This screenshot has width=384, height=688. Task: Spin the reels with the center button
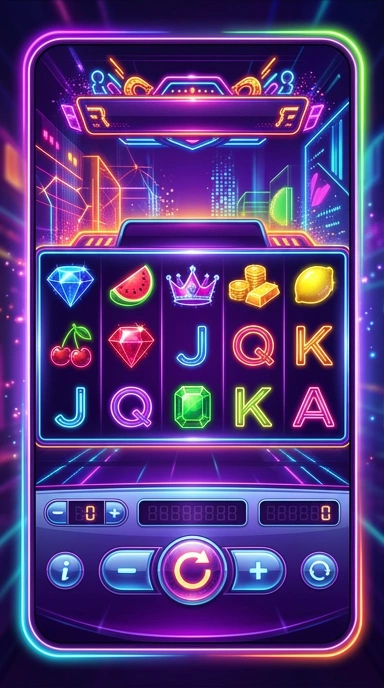coord(192,570)
